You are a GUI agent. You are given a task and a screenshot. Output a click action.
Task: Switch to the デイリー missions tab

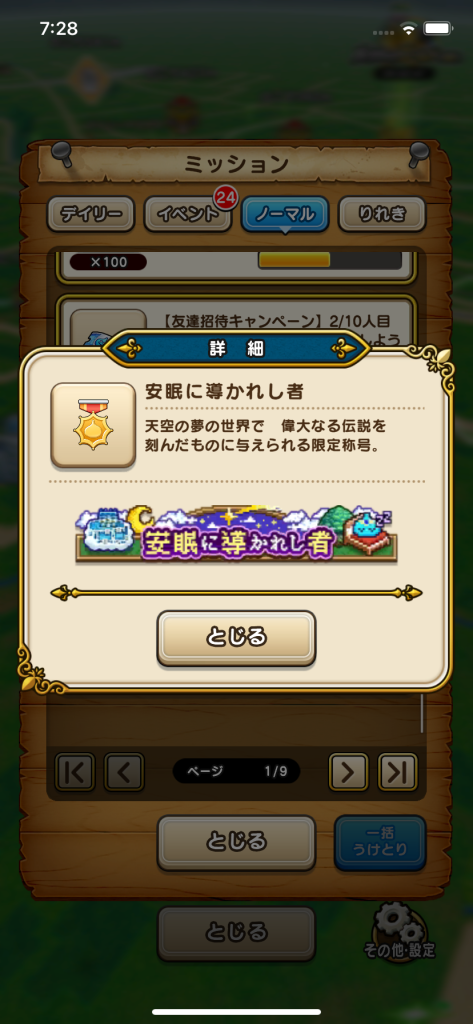[90, 214]
